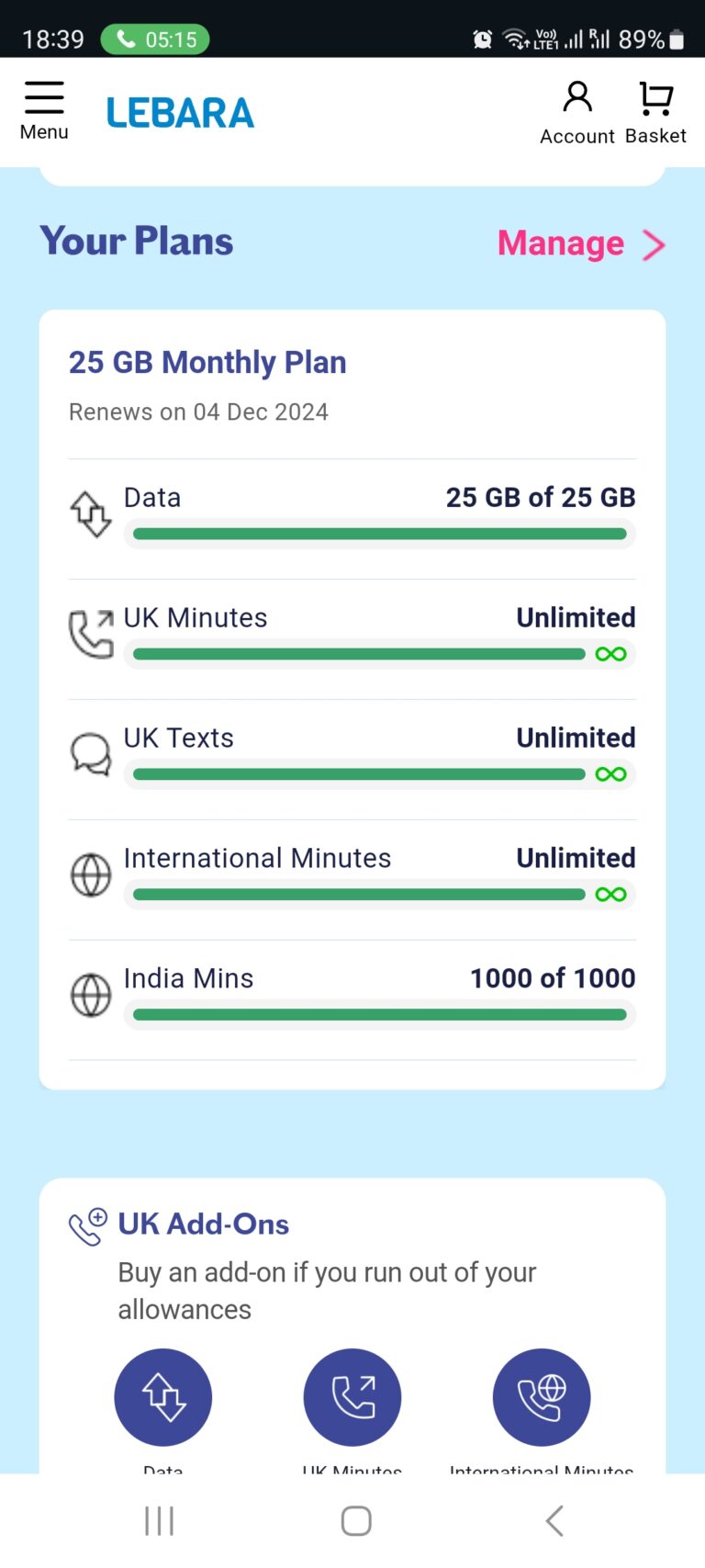Screen dimensions: 705x1568
Task: Select the UK Minutes phone icon
Action: point(91,632)
